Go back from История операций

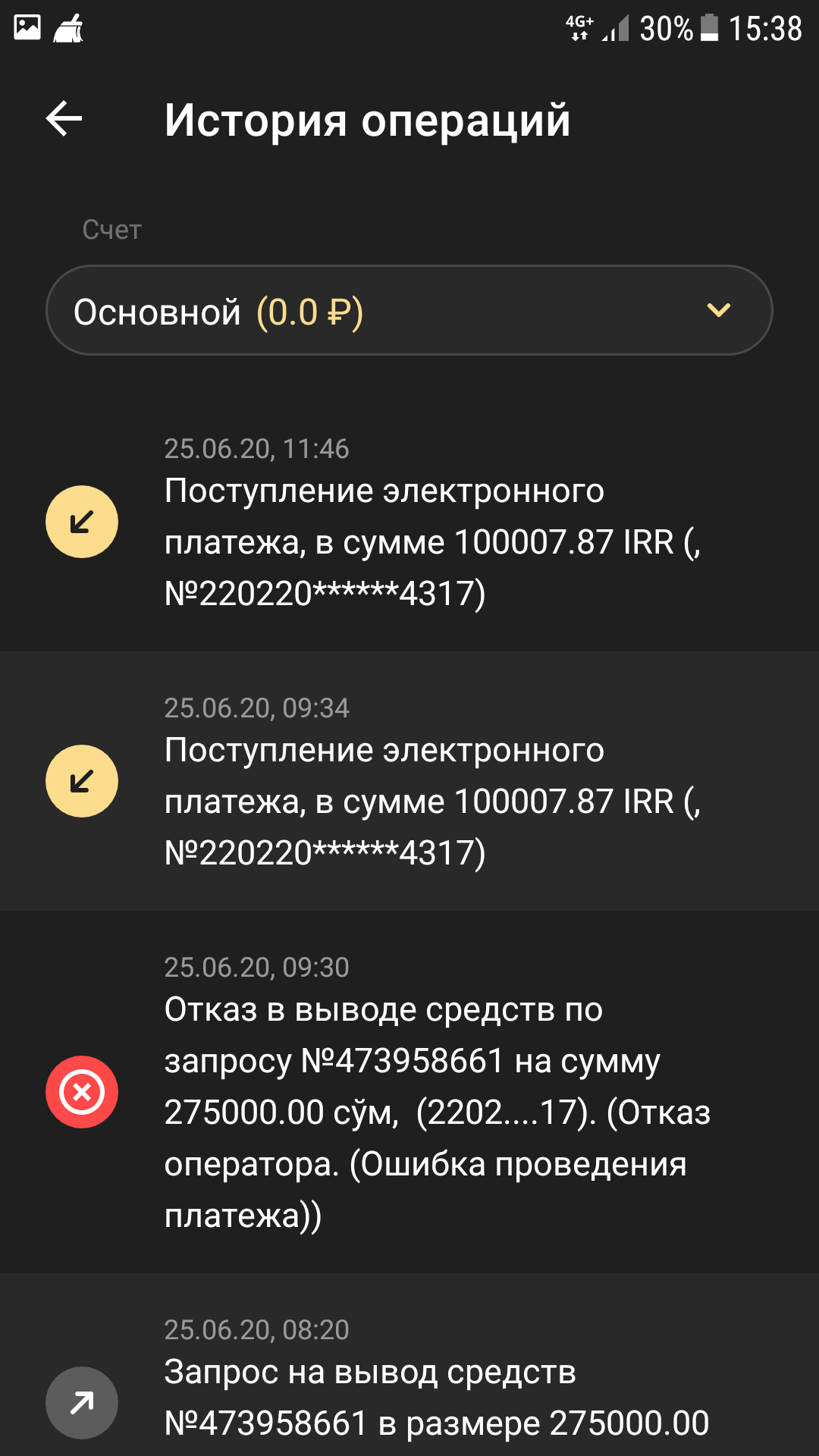click(64, 119)
